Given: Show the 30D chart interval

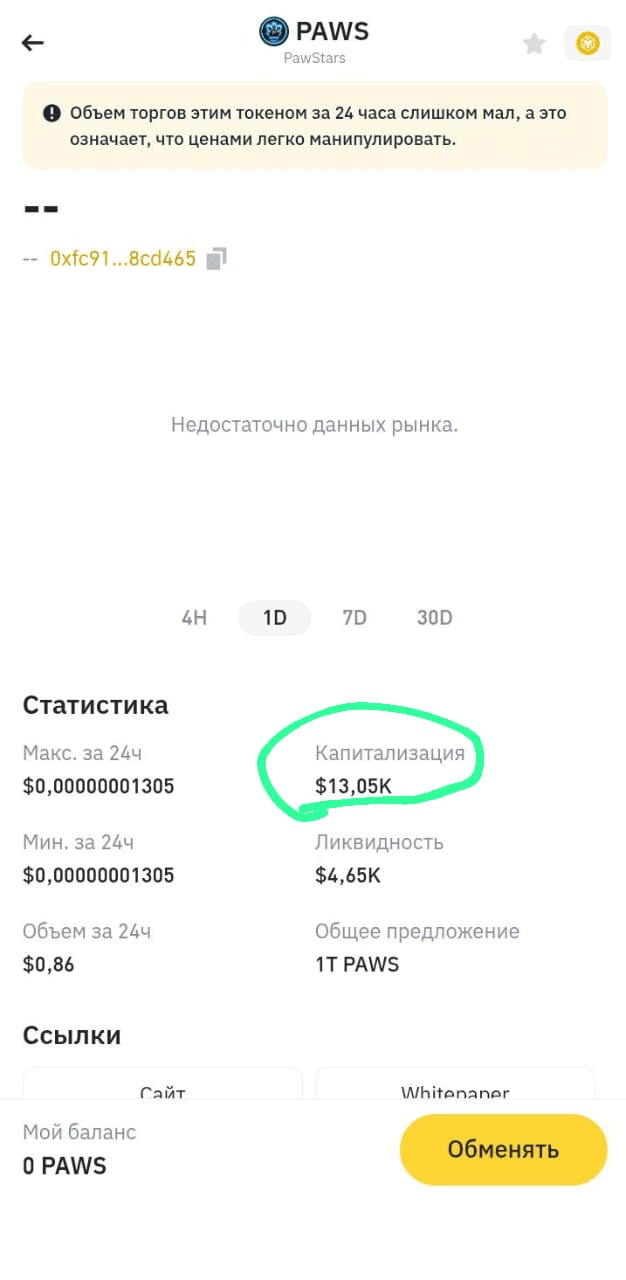Looking at the screenshot, I should pyautogui.click(x=435, y=618).
